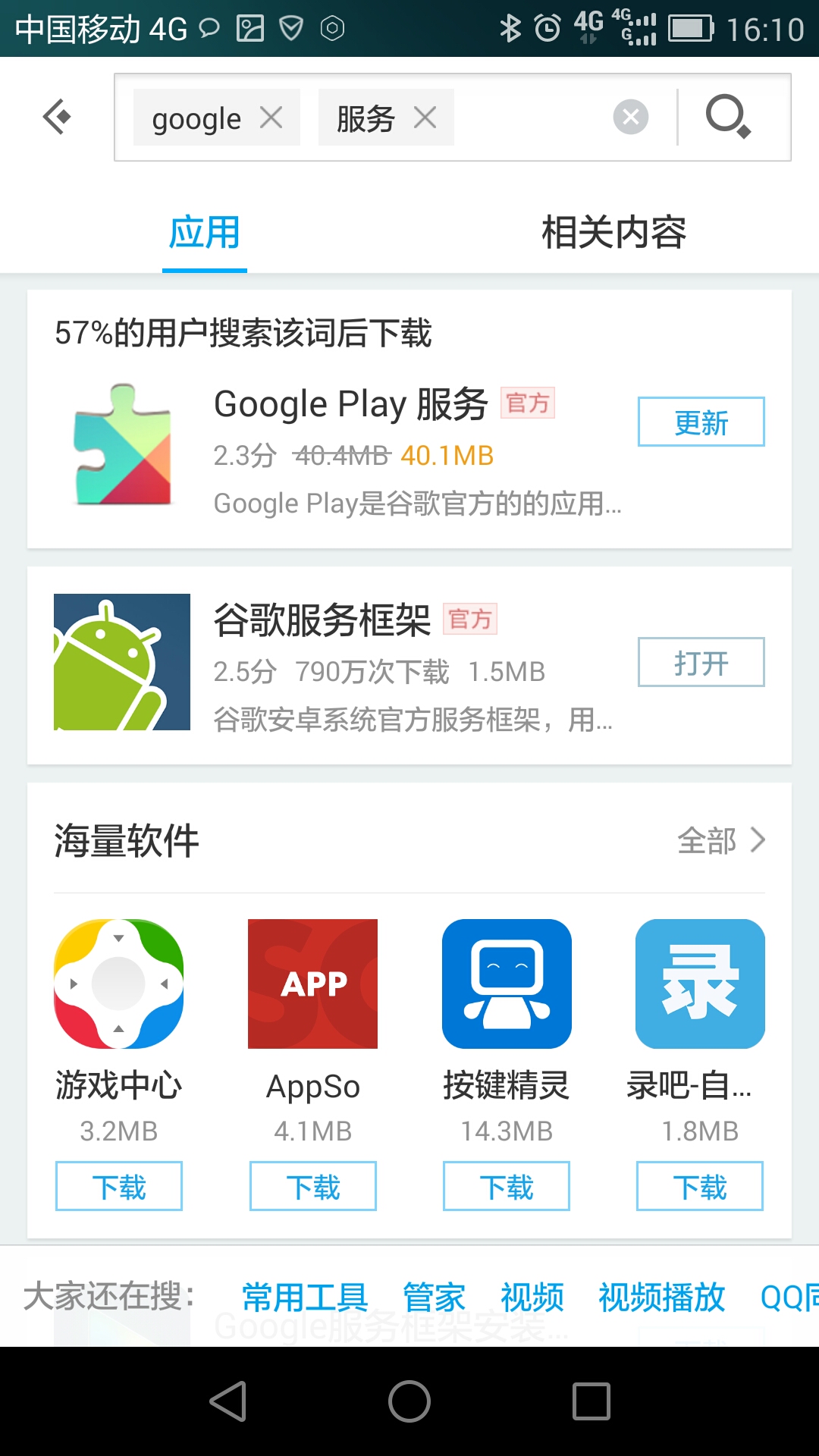Update Google Play 服务 with 更新 button
819x1456 pixels.
pyautogui.click(x=701, y=422)
